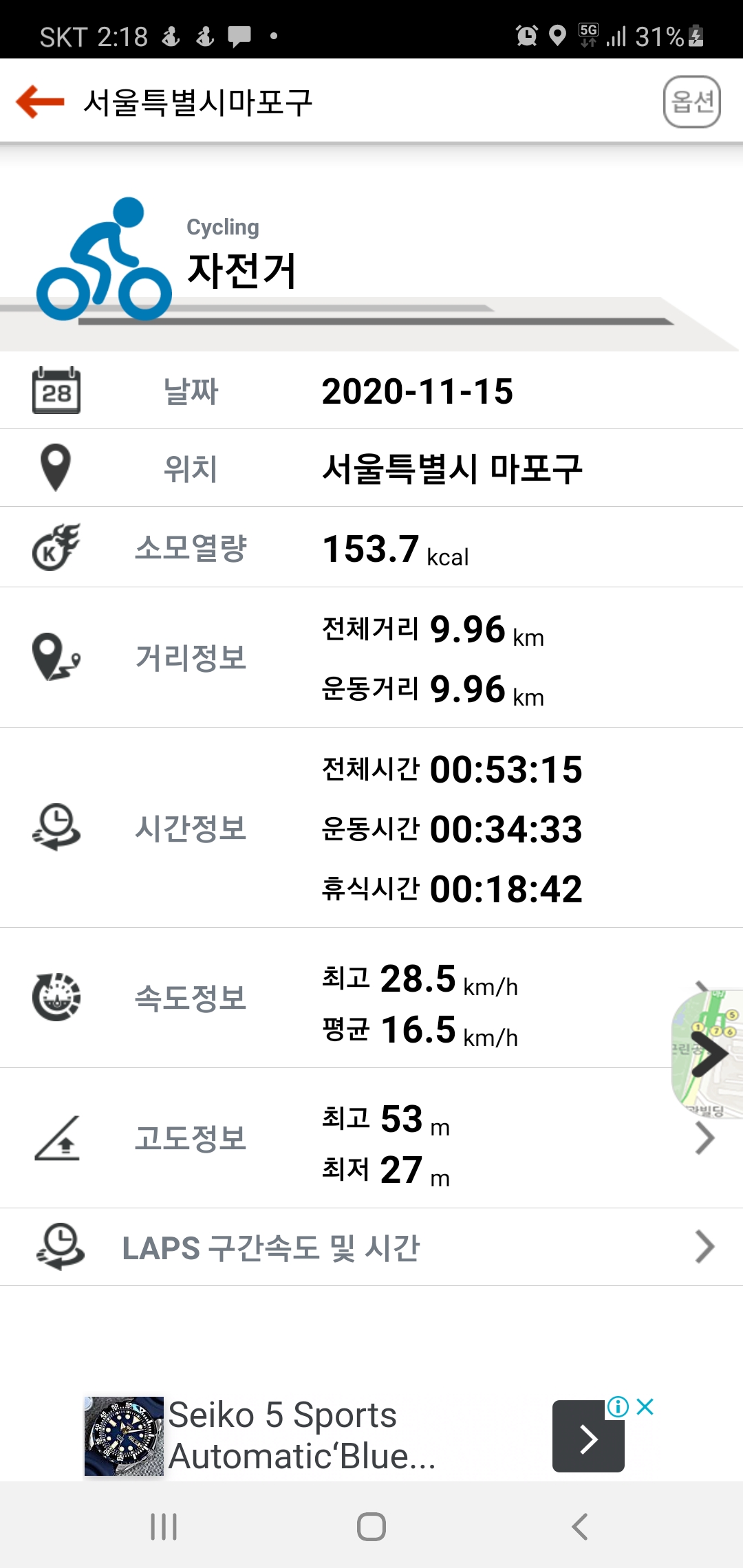Open the 옵션 options button
The width and height of the screenshot is (743, 1568).
[x=691, y=102]
